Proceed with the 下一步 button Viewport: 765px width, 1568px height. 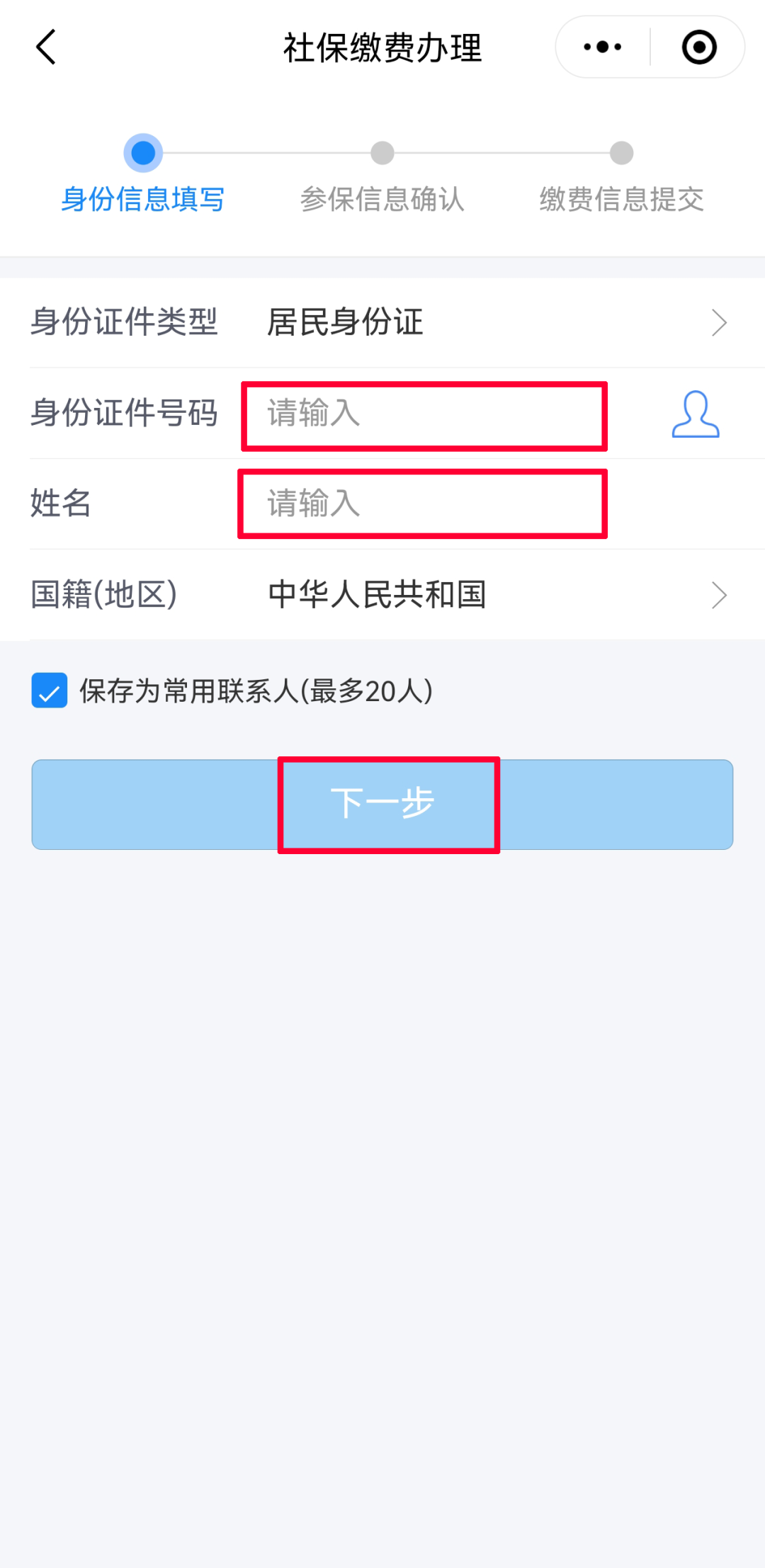[x=382, y=805]
